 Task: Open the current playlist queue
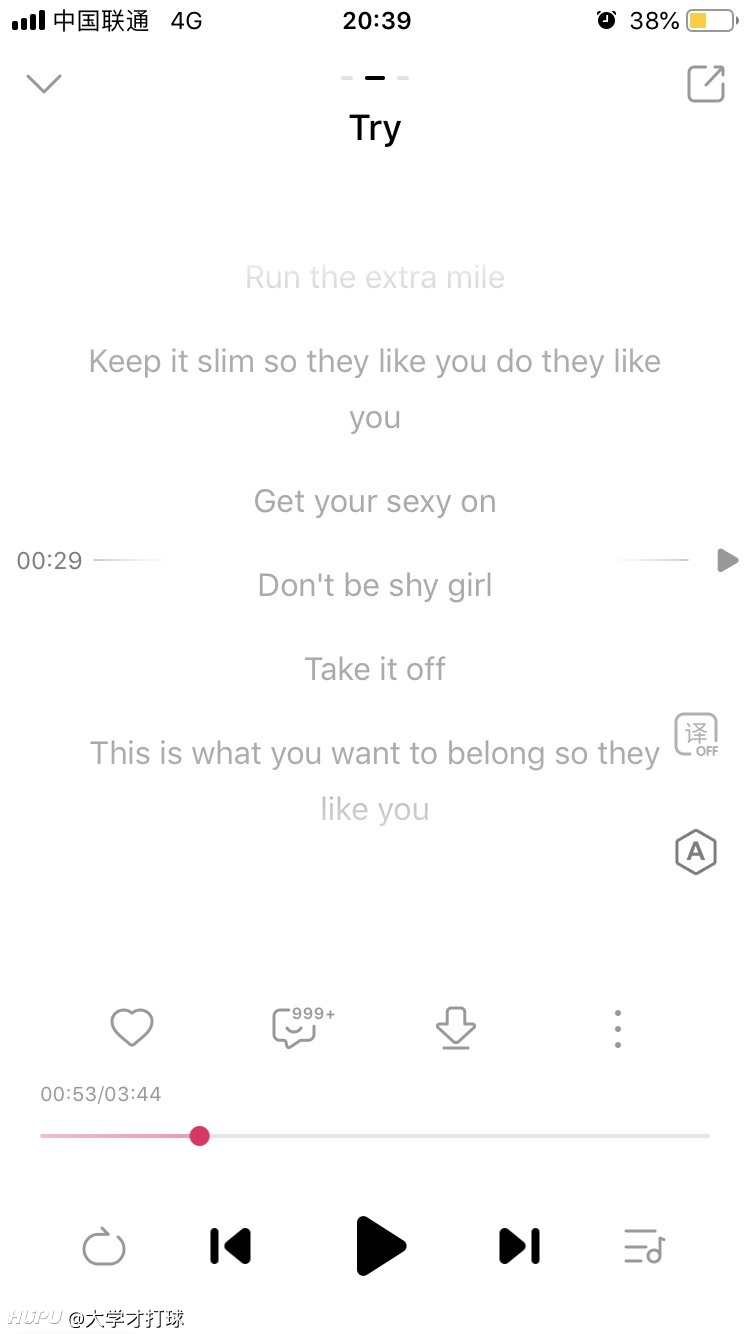644,1246
